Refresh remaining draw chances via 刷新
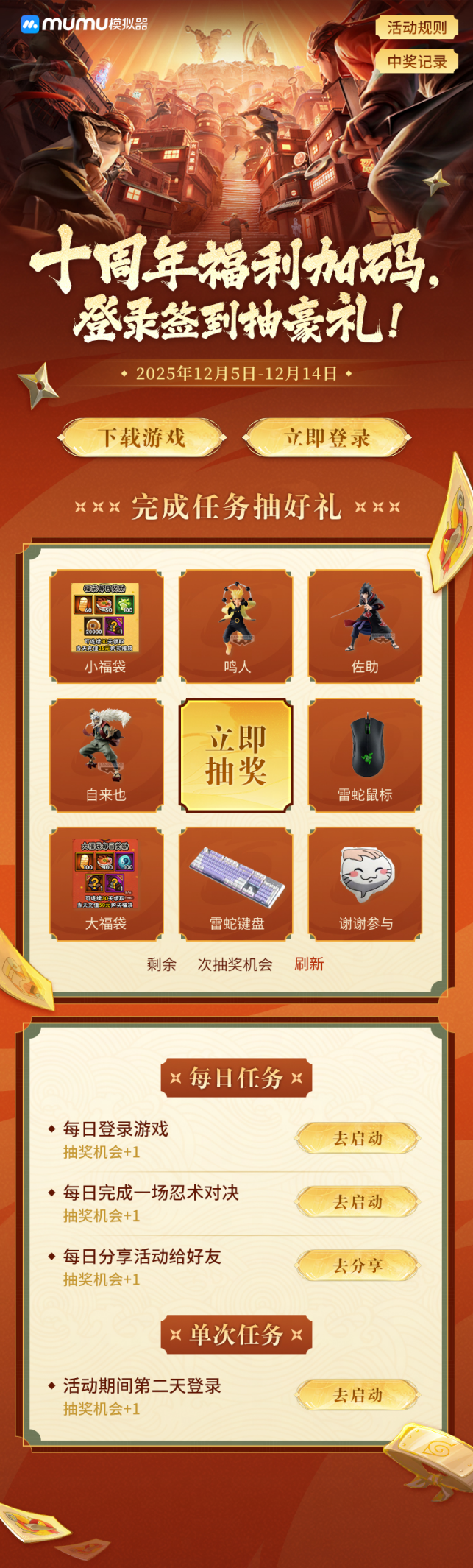 click(x=309, y=964)
